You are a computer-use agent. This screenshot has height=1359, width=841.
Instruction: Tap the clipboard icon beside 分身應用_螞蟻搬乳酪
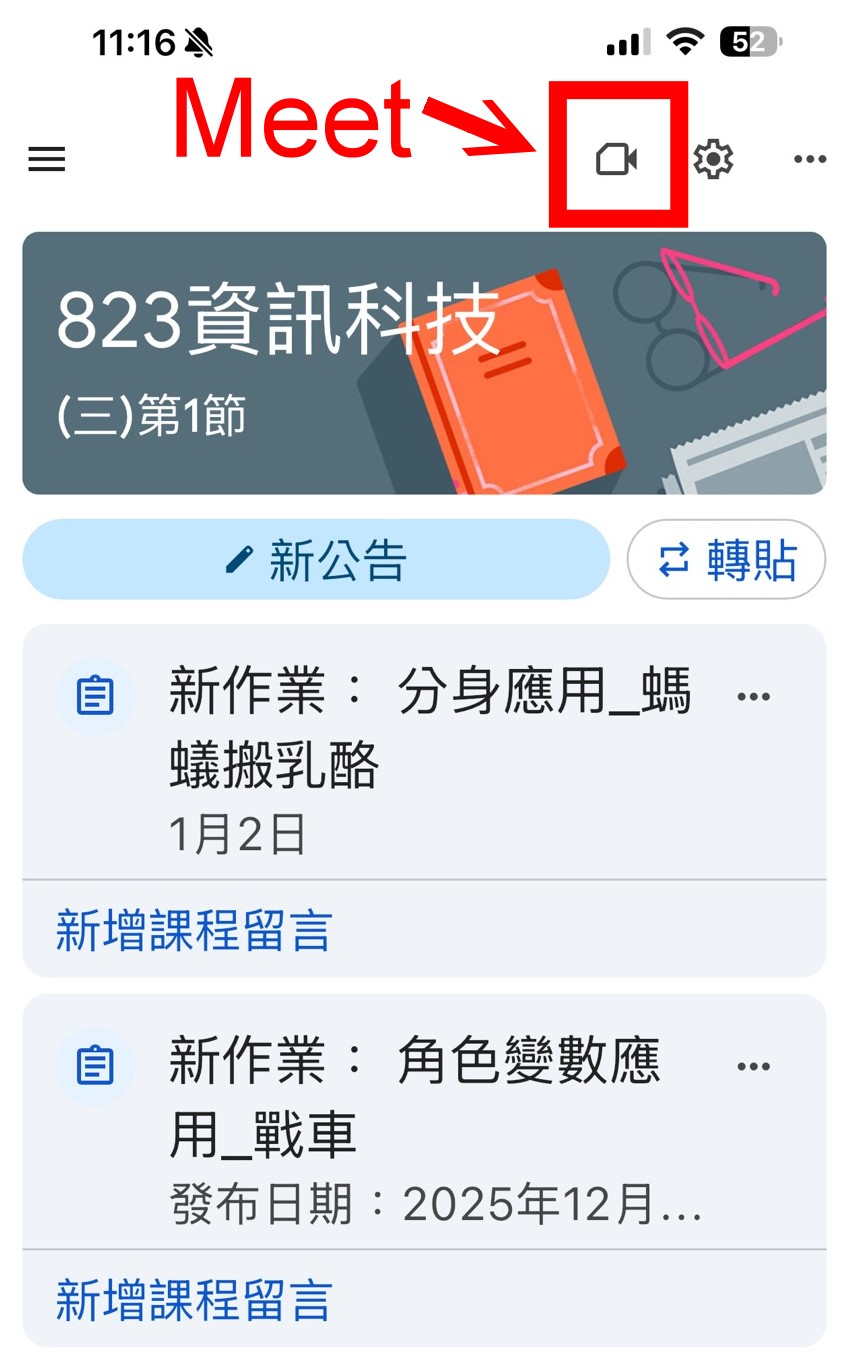pyautogui.click(x=95, y=693)
